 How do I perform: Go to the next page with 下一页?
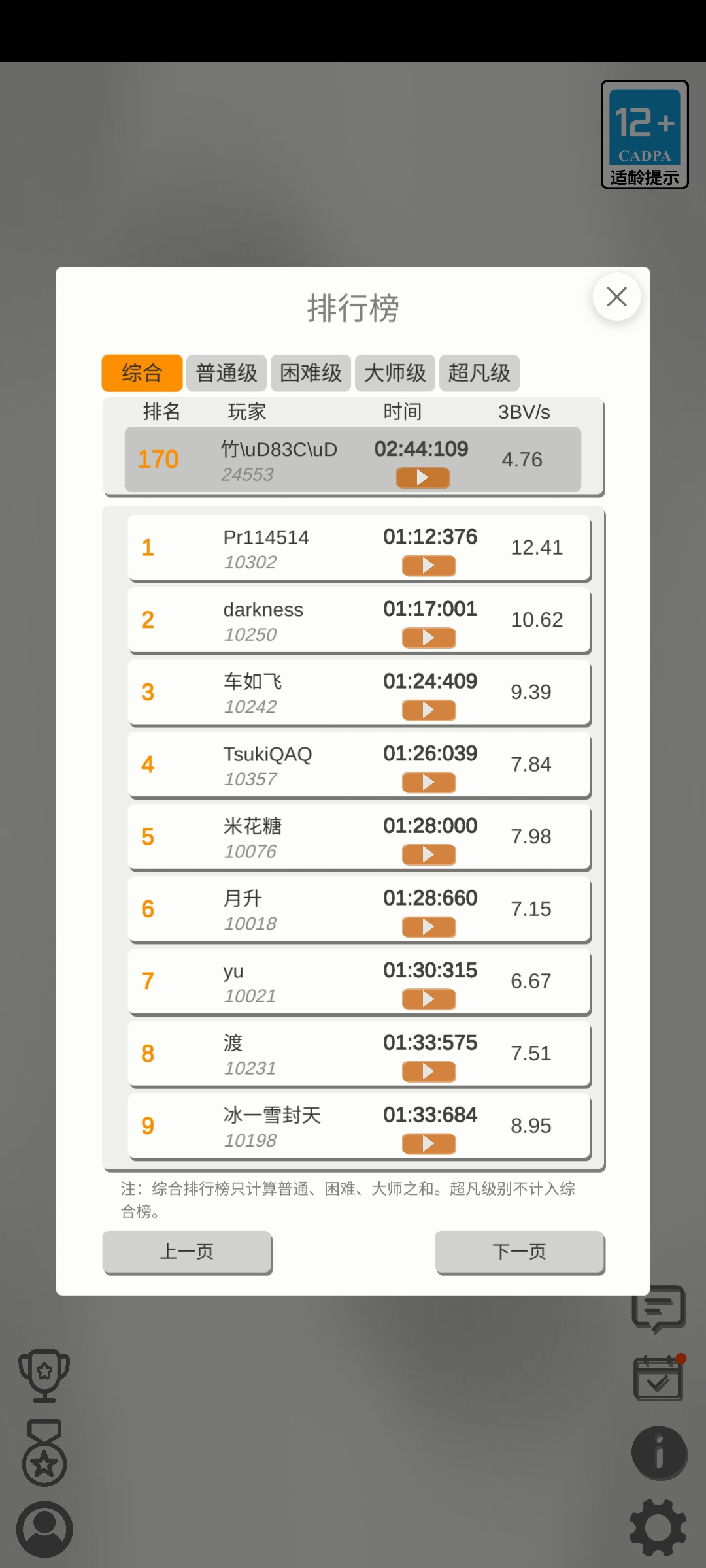(520, 1252)
